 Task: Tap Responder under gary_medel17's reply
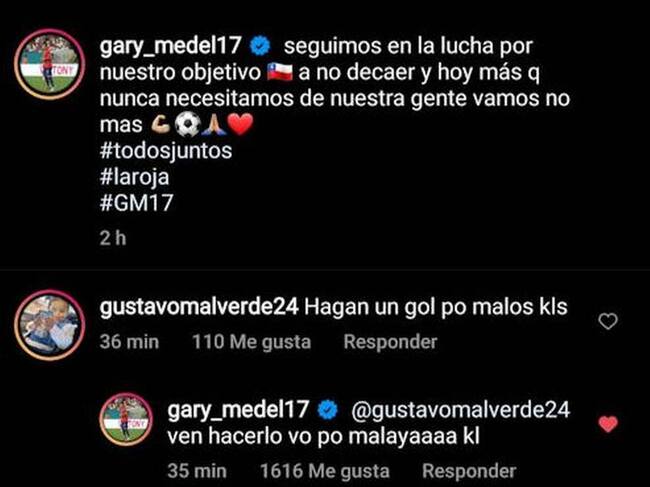coord(468,471)
